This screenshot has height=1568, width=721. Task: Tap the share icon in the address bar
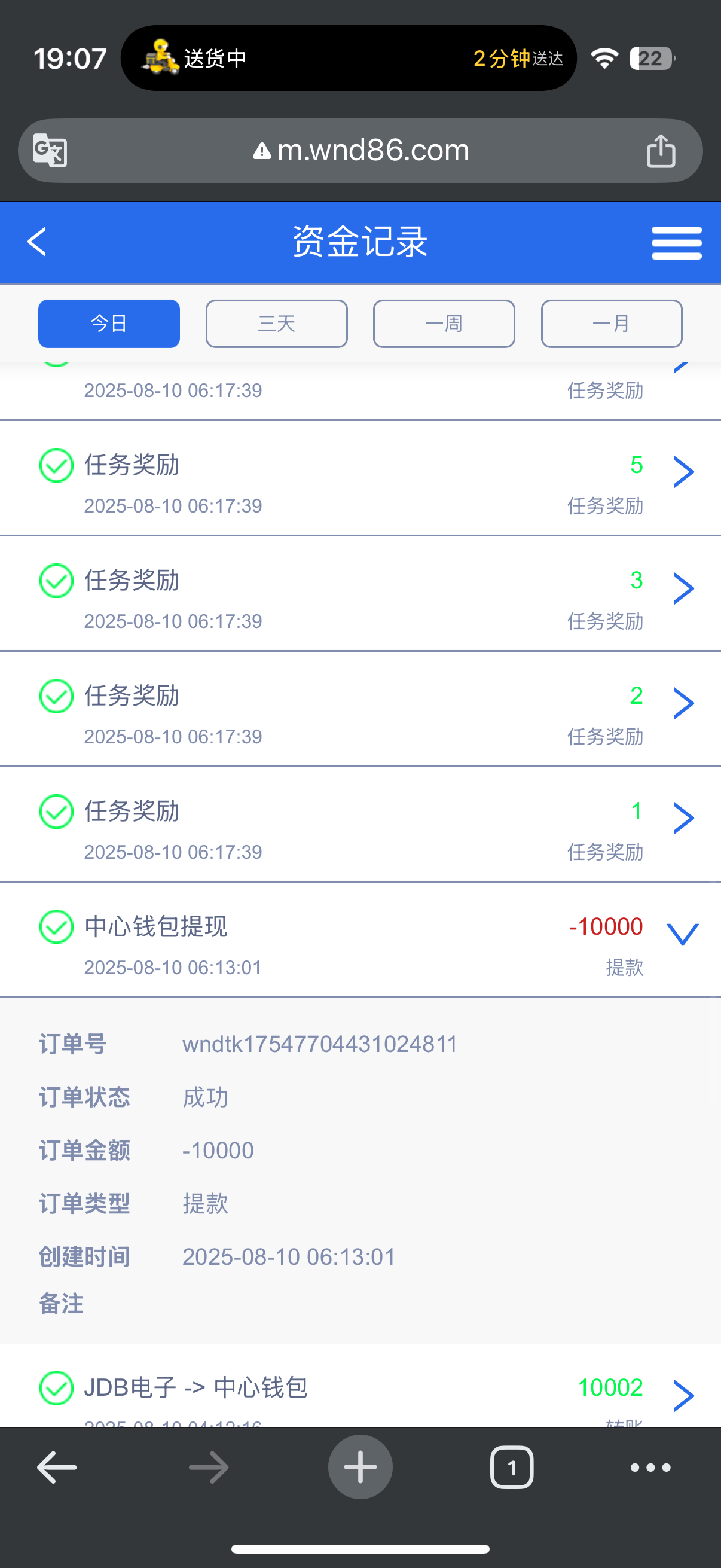pos(661,150)
